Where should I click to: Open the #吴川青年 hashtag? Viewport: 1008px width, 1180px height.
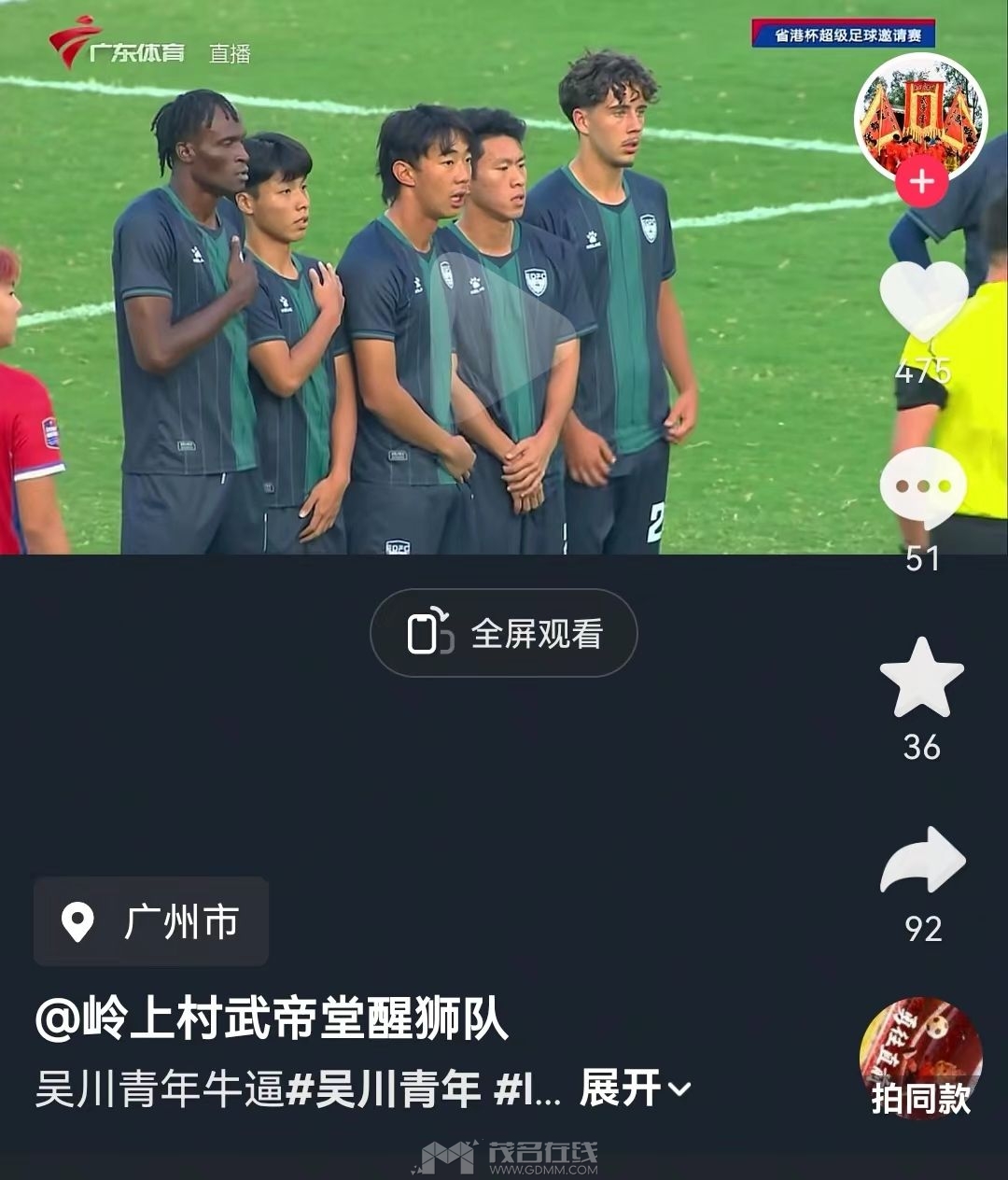coord(384,1089)
